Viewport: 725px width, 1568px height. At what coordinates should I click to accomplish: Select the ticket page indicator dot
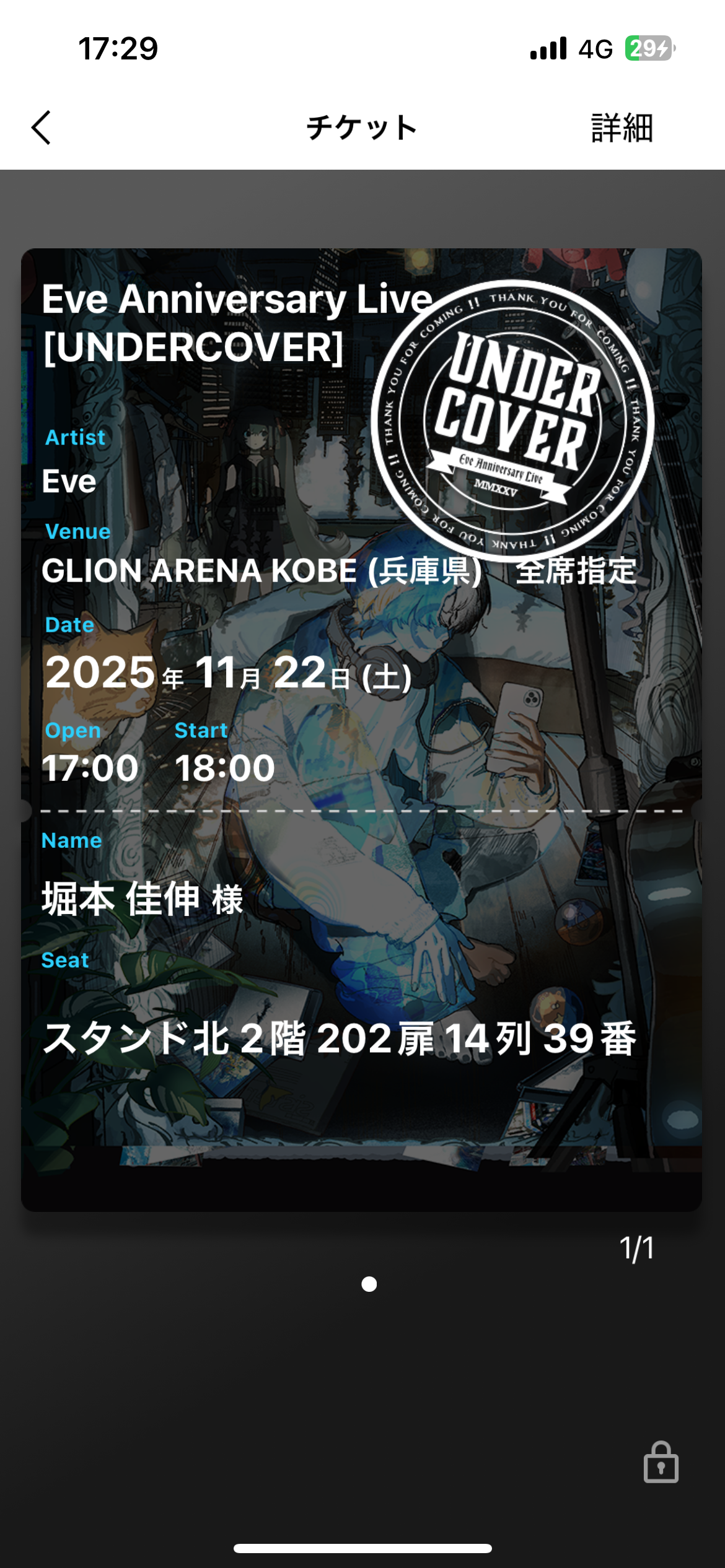point(369,1284)
